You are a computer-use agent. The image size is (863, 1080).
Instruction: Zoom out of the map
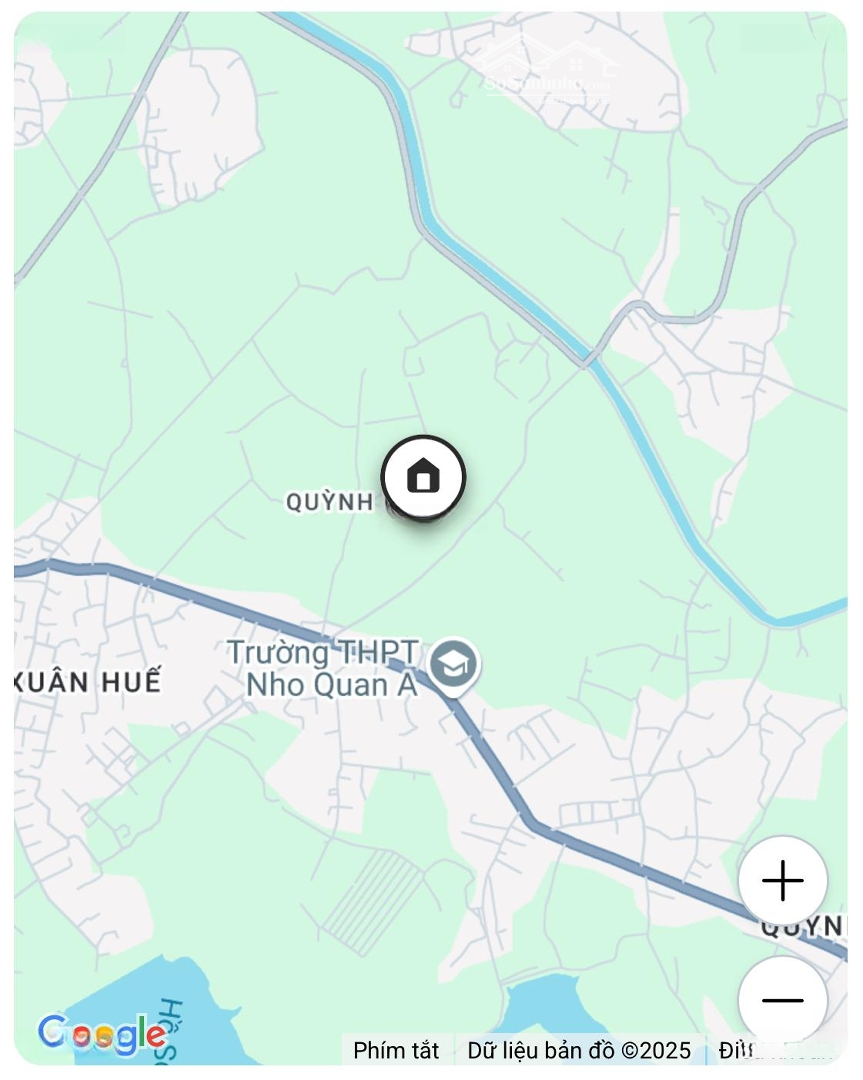pyautogui.click(x=782, y=1000)
